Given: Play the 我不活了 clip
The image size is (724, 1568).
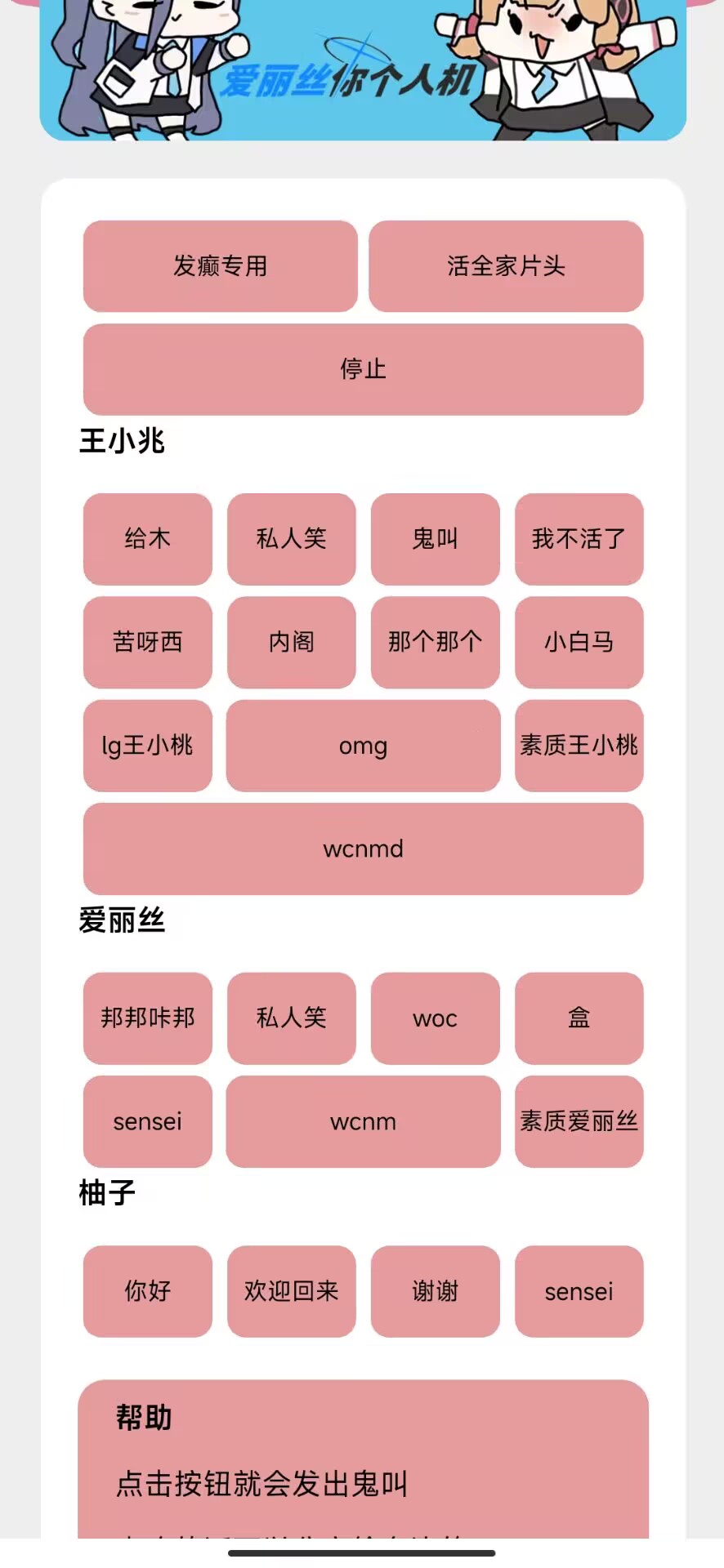Looking at the screenshot, I should tap(579, 540).
